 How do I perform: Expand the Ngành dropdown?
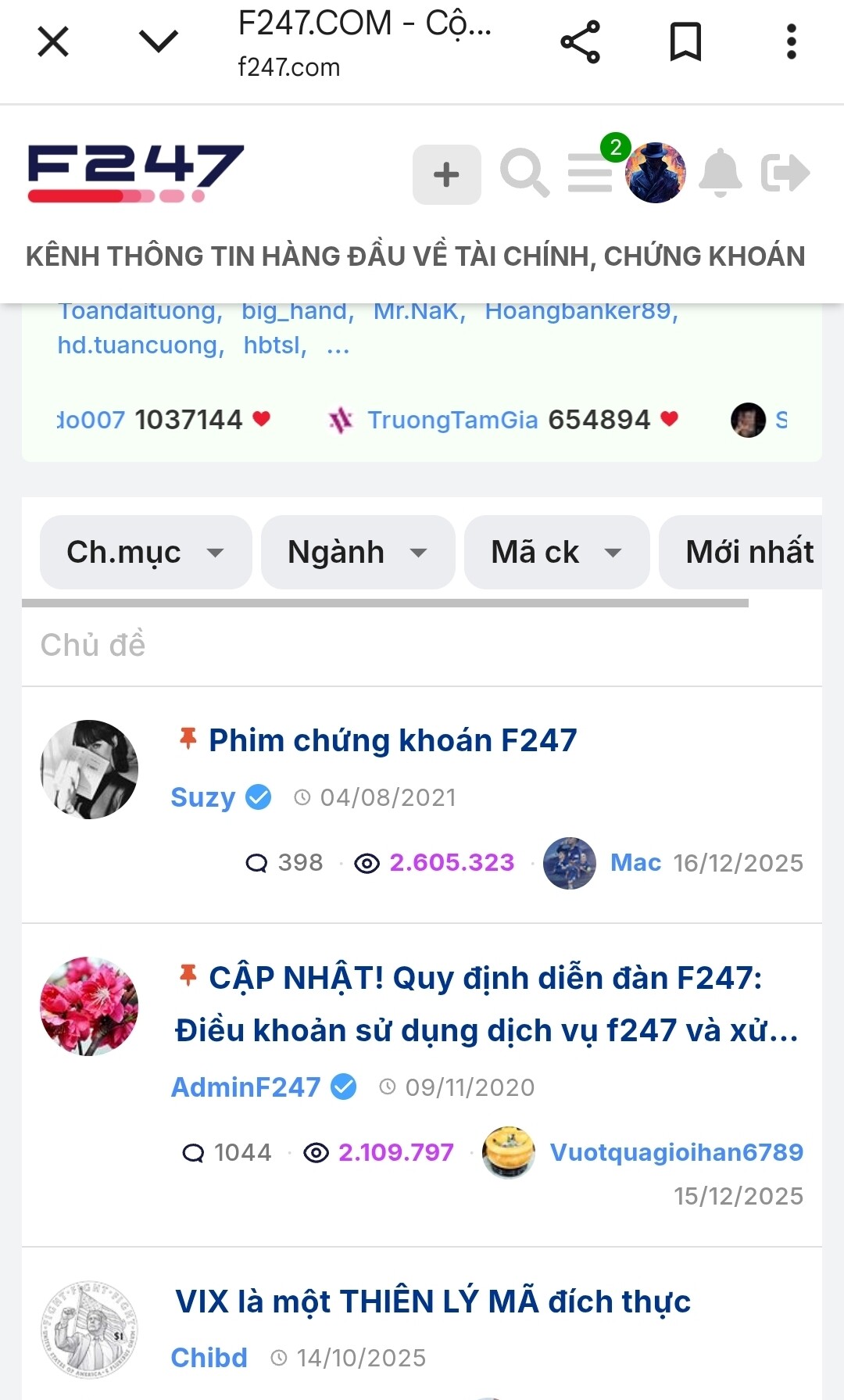(x=357, y=553)
